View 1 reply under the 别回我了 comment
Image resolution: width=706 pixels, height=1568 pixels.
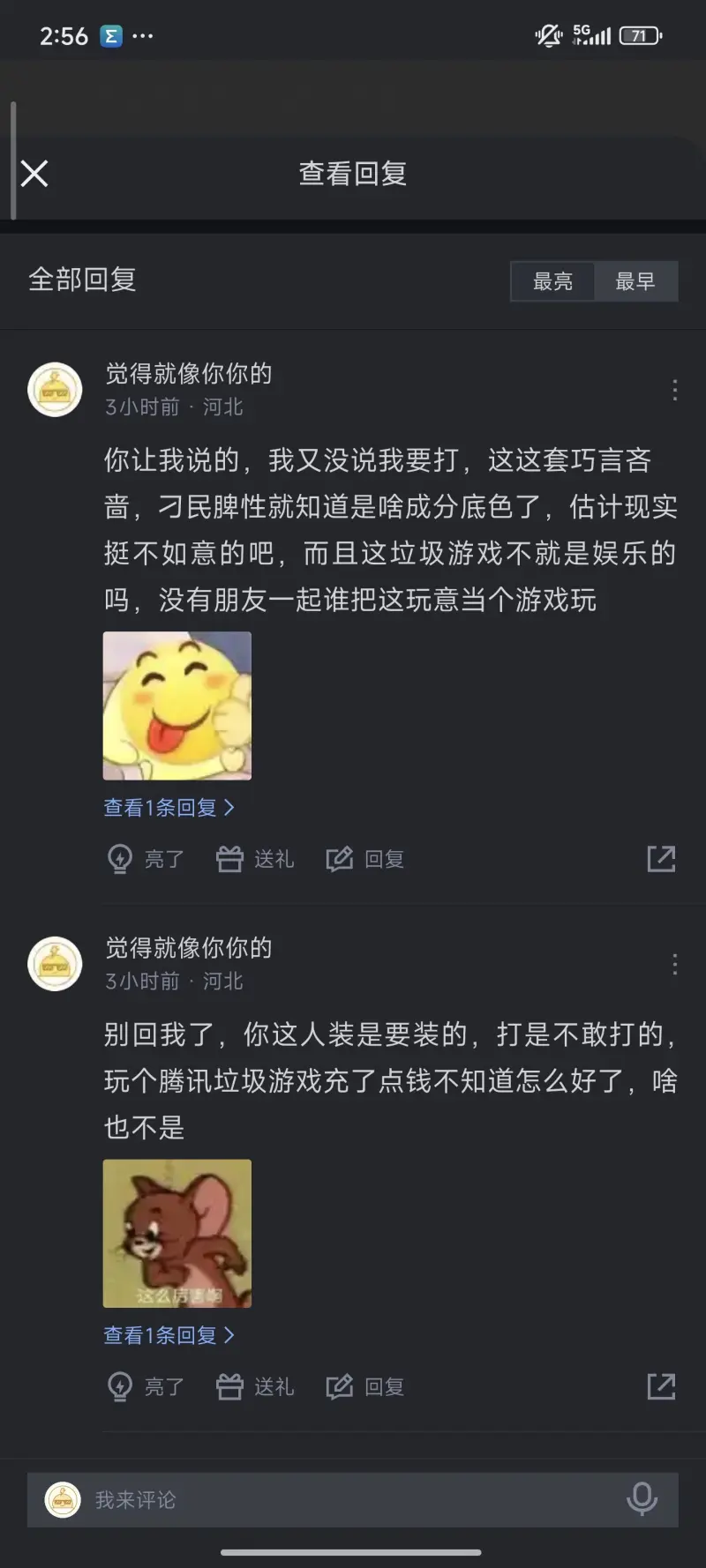(x=169, y=1335)
